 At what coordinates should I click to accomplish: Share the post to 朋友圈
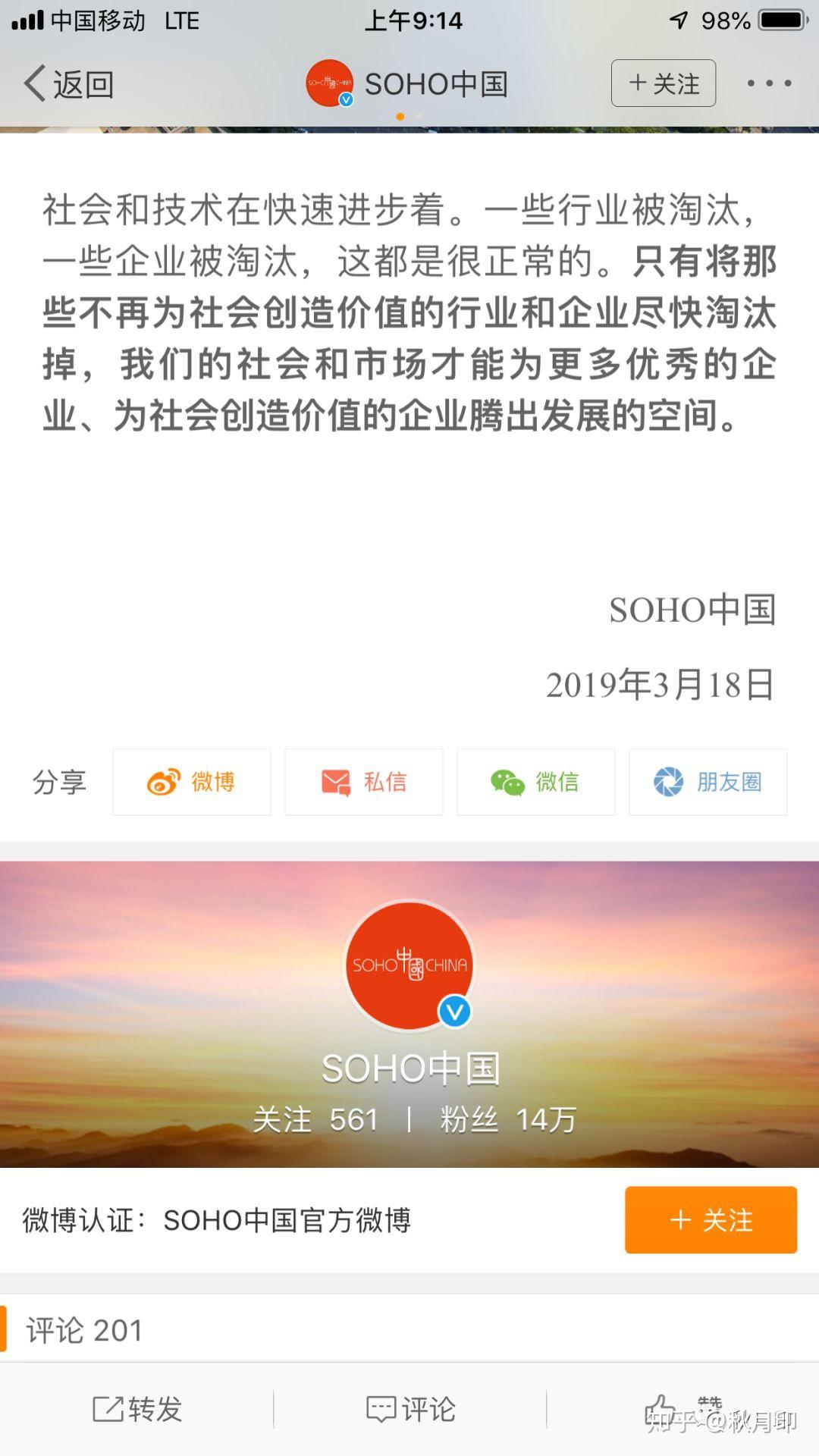tap(708, 782)
